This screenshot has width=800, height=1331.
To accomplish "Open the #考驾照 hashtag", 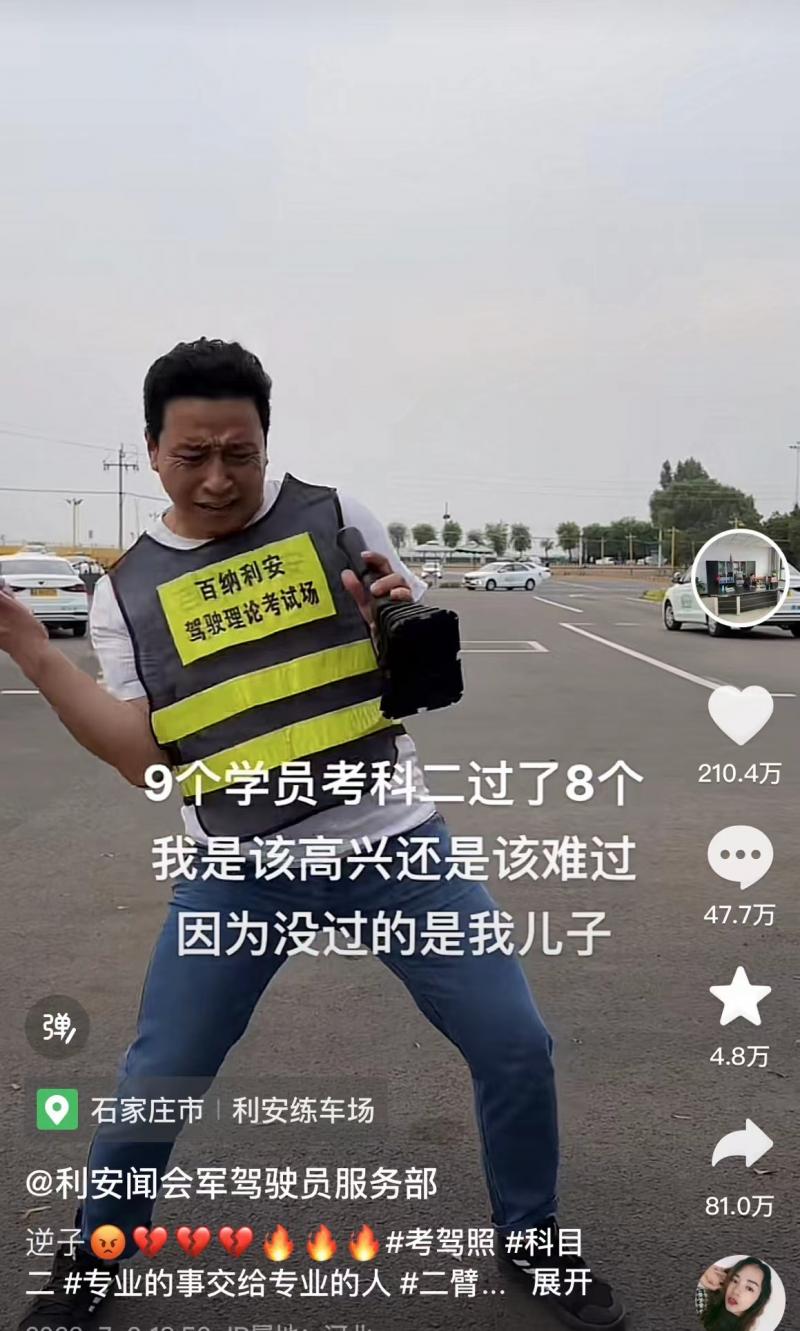I will tap(441, 1243).
